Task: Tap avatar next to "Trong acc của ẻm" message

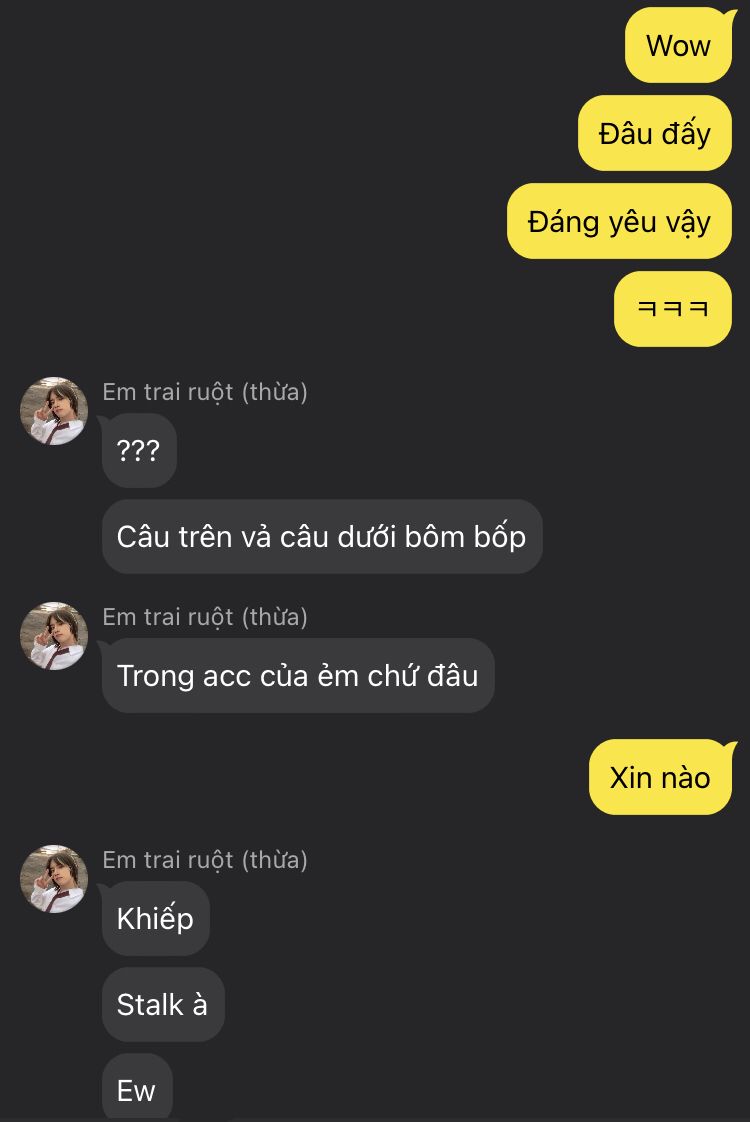Action: 54,636
